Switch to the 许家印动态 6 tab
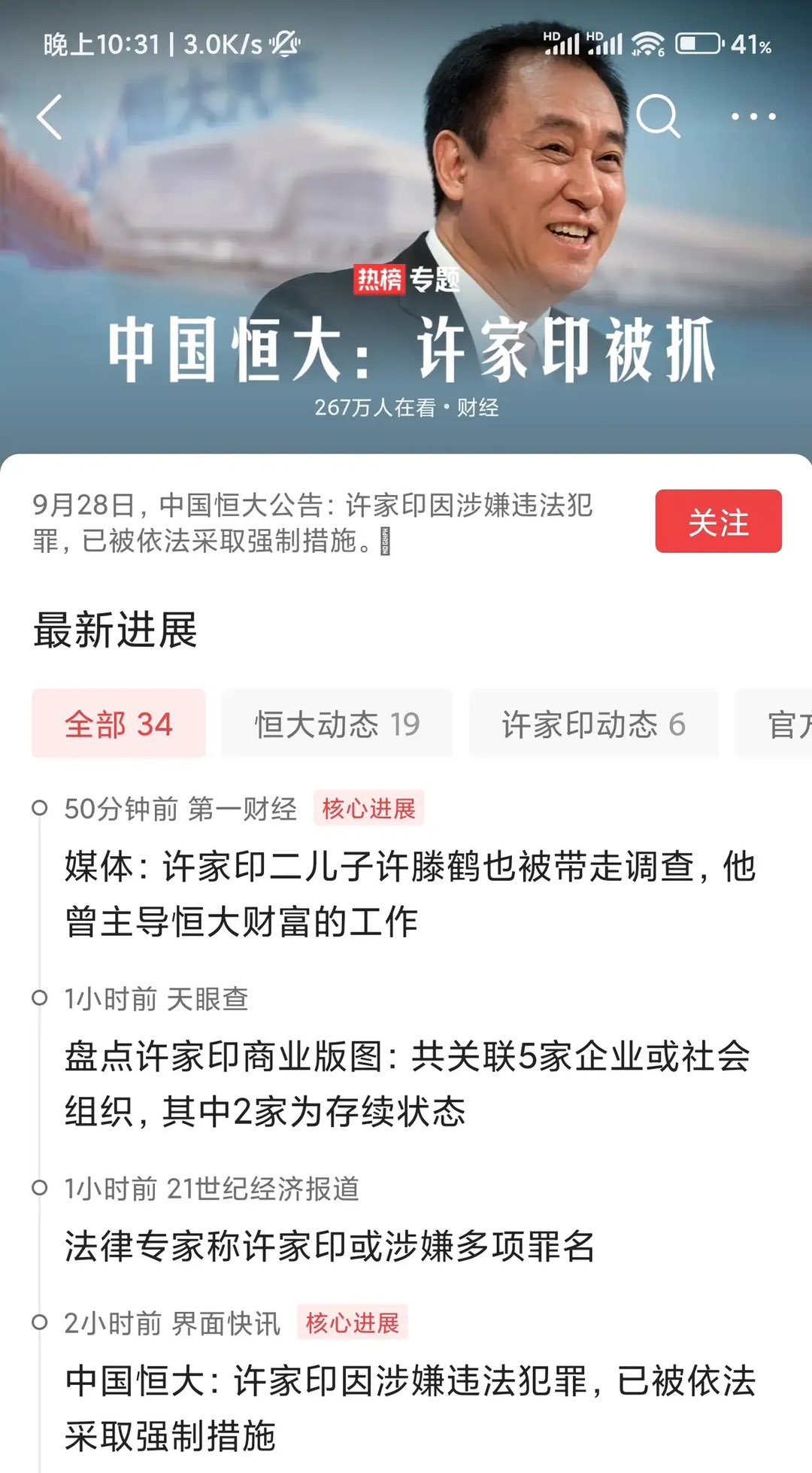Viewport: 812px width, 1473px height. click(x=593, y=724)
